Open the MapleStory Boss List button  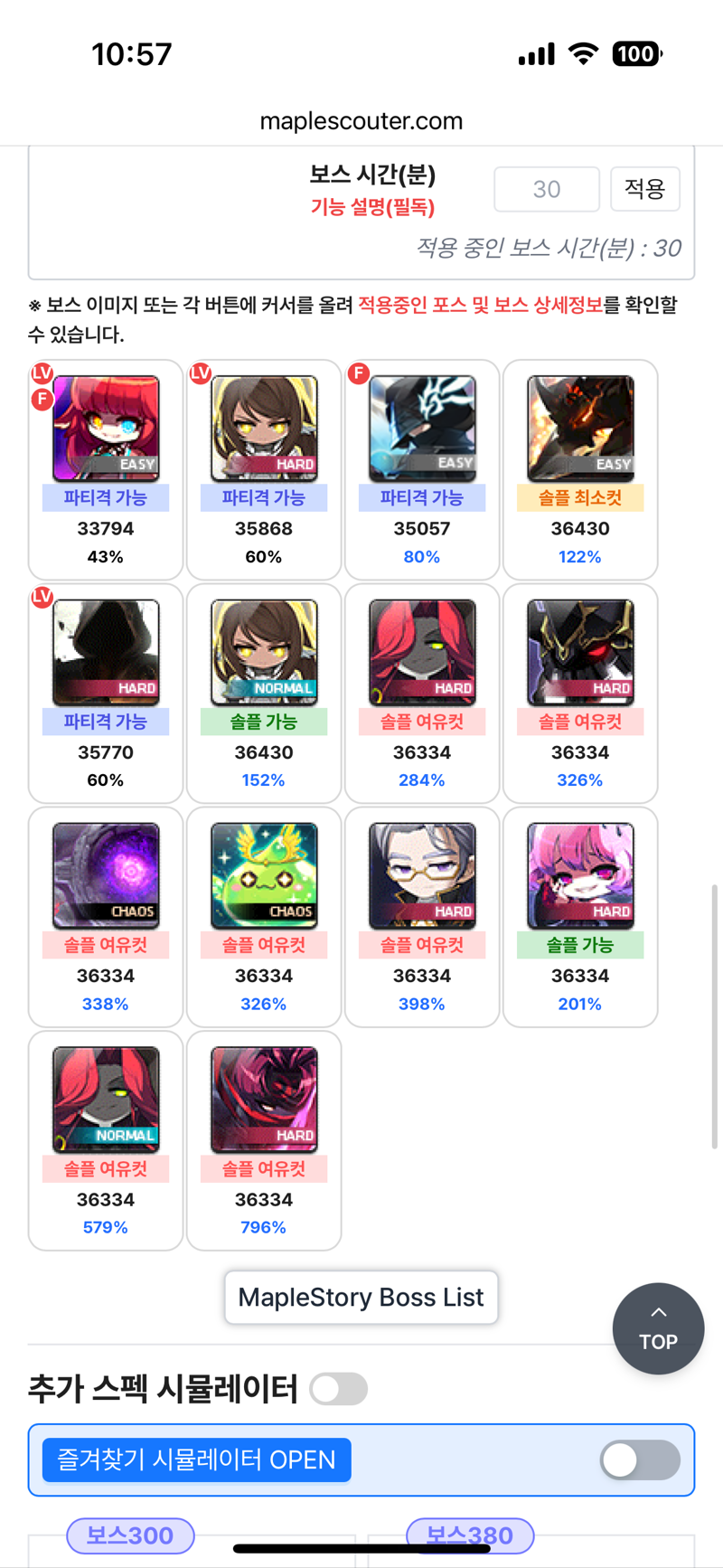361,1297
